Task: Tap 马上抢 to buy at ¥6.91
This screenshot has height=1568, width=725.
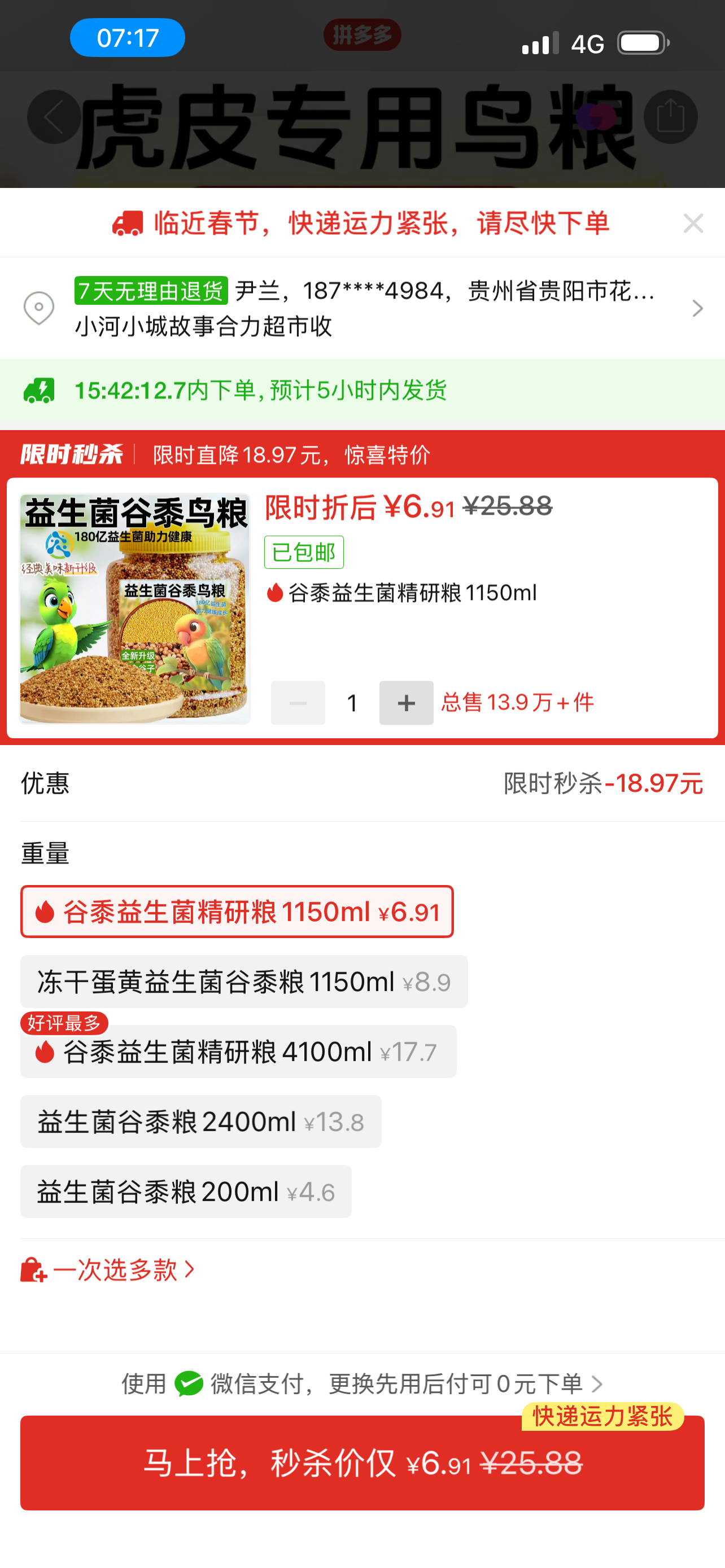Action: click(x=362, y=1462)
